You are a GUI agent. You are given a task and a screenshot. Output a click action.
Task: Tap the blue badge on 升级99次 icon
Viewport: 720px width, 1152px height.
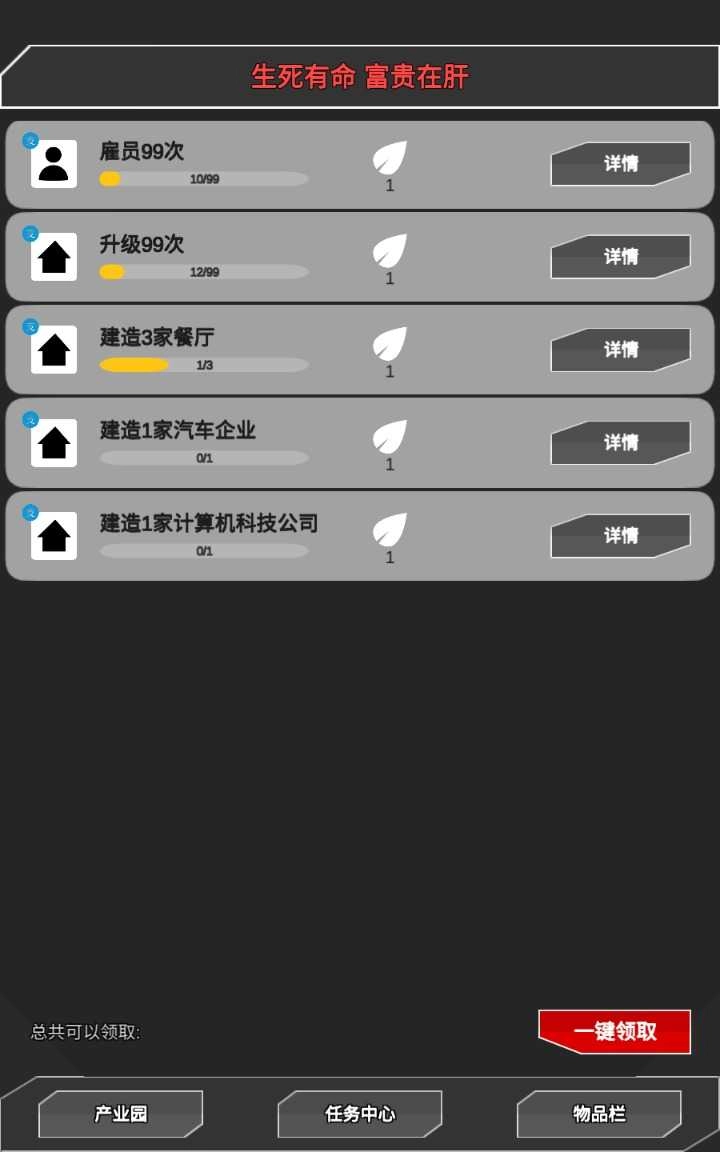click(29, 232)
